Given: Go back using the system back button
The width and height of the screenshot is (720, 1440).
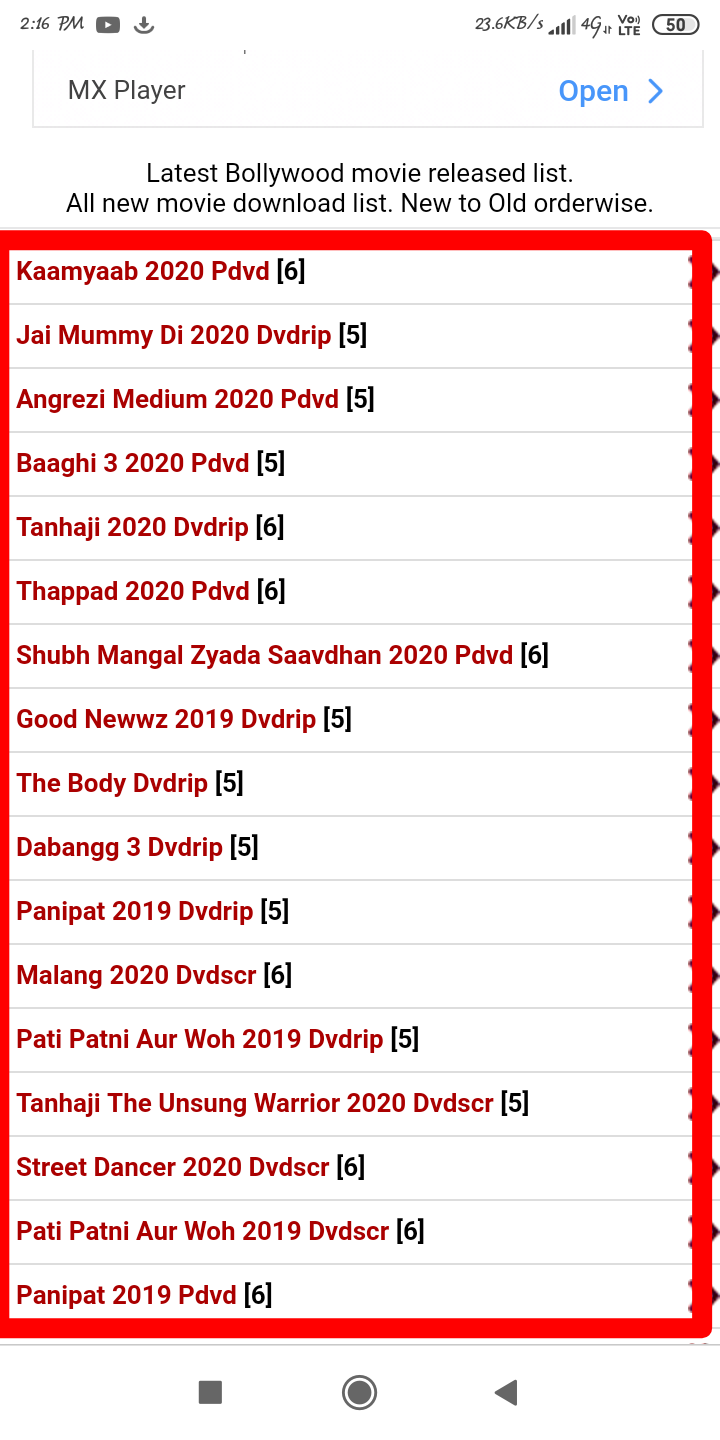Looking at the screenshot, I should point(506,1392).
